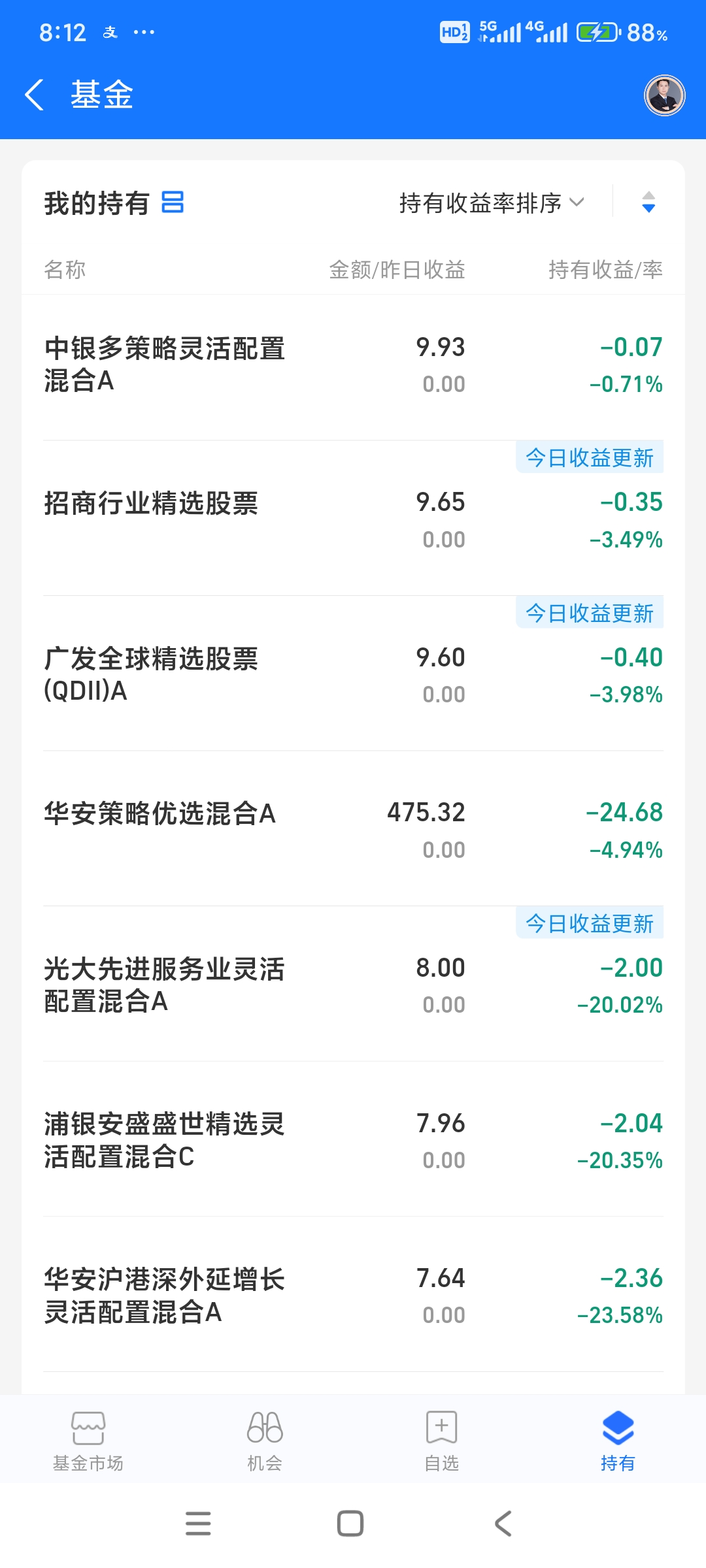Tap the system home button
Image resolution: width=706 pixels, height=1568 pixels.
(x=350, y=1524)
